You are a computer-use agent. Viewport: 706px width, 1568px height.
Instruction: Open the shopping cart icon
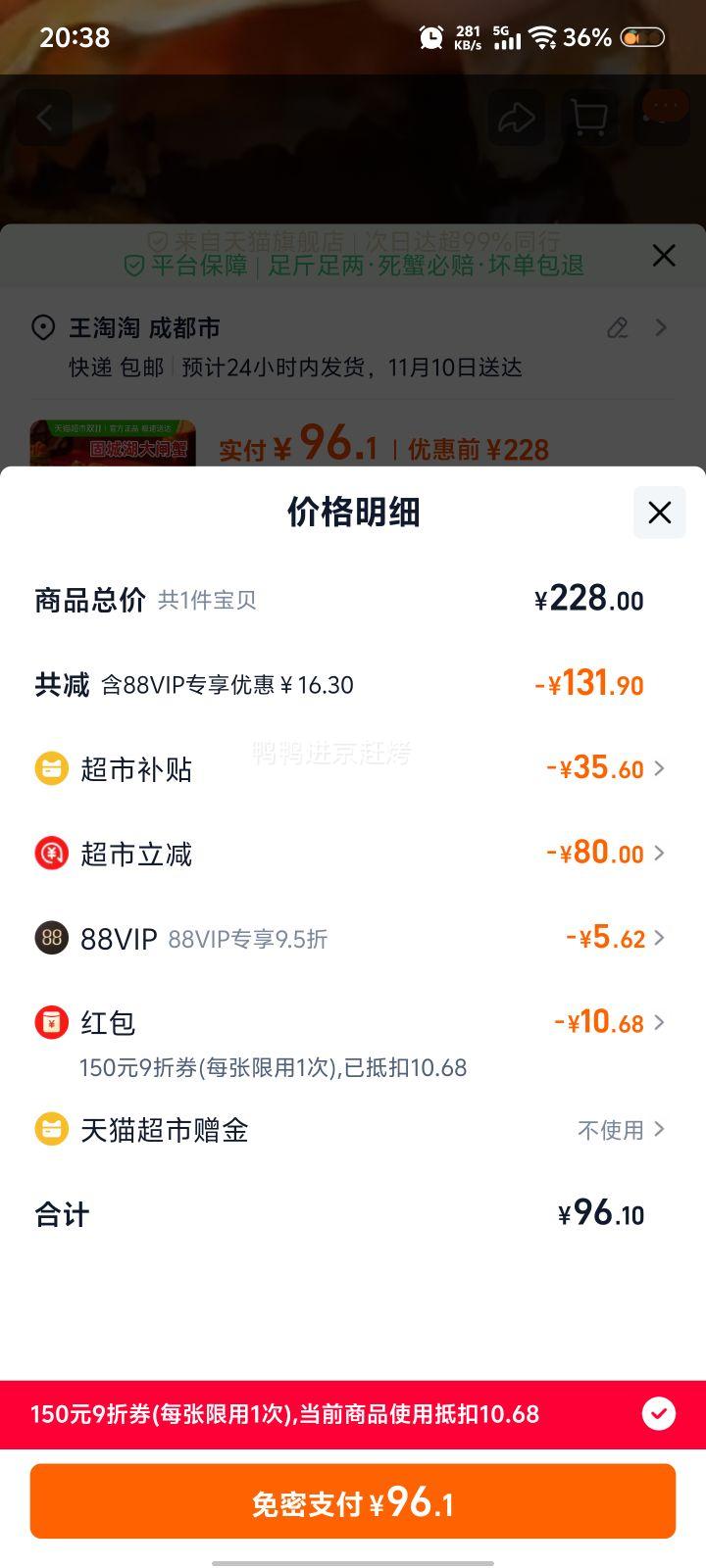(590, 117)
